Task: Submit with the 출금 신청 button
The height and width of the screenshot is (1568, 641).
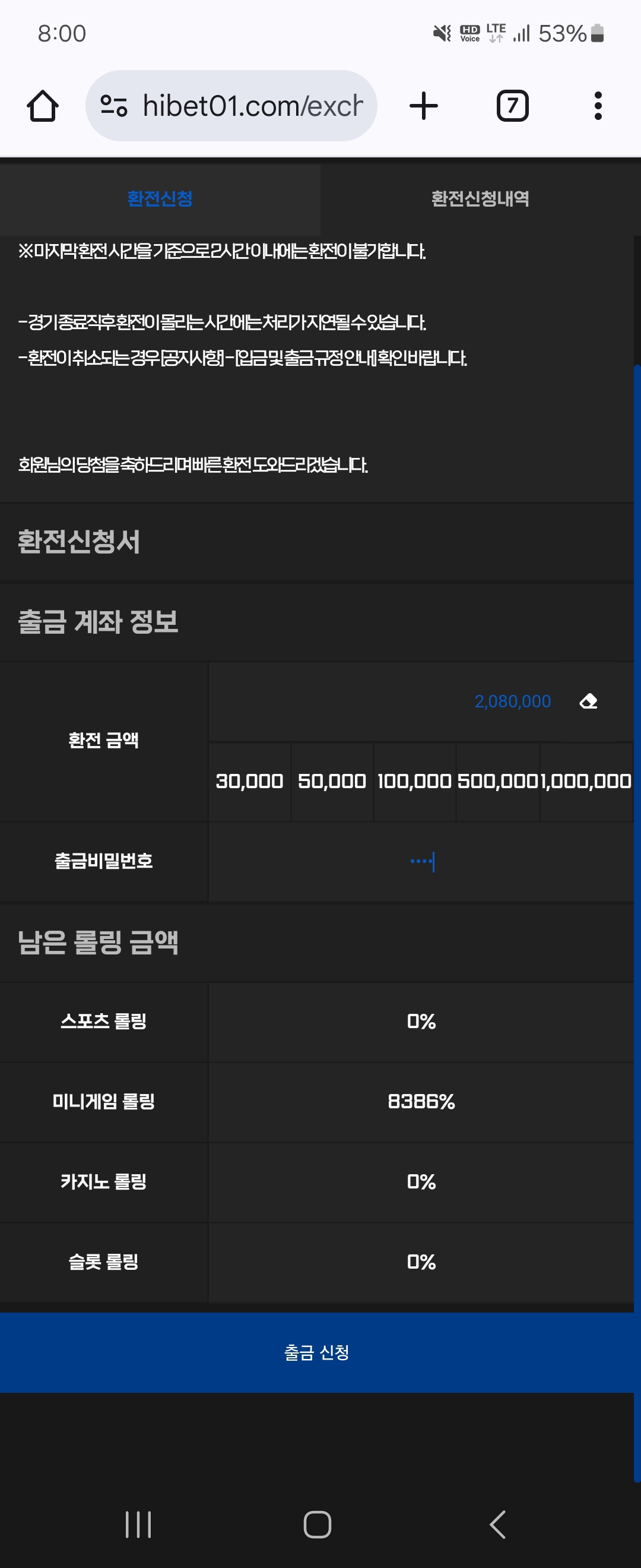Action: coord(316,1352)
